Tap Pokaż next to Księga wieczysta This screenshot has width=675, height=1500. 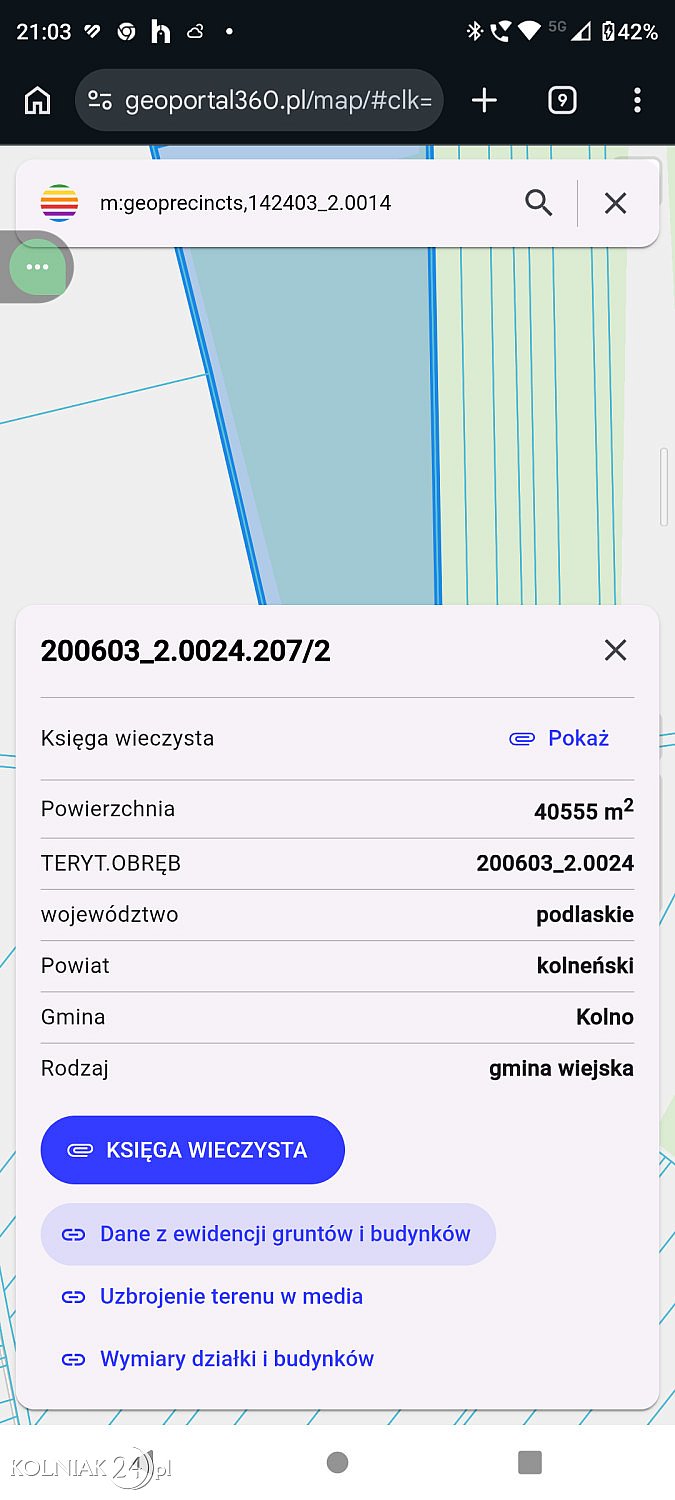tap(560, 738)
